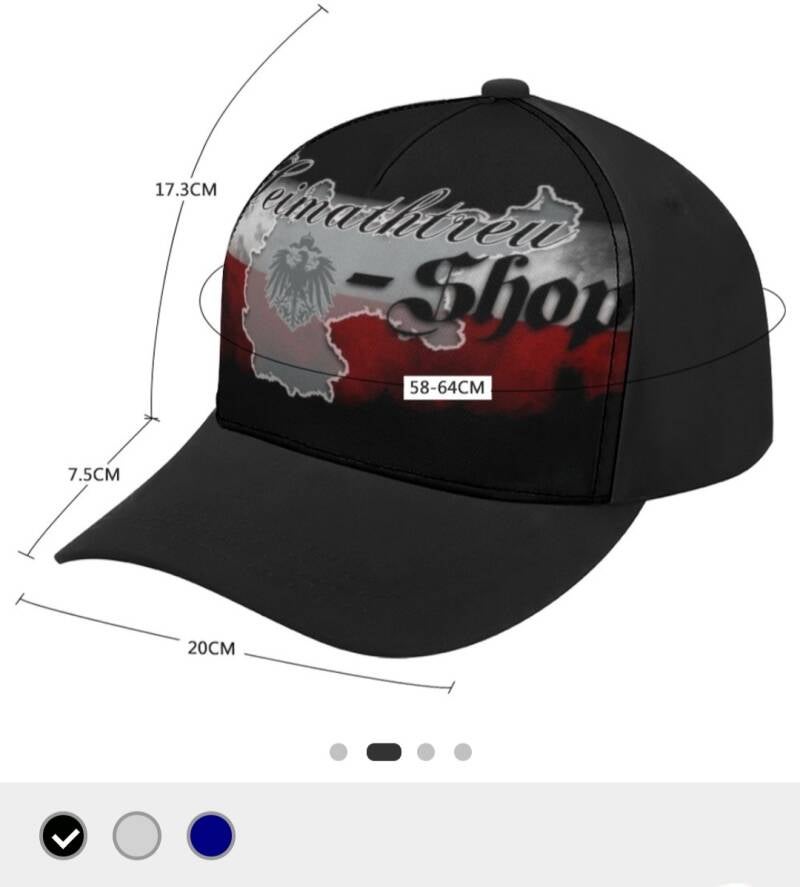Image resolution: width=800 pixels, height=887 pixels.
Task: Go to the third image indicator dot
Action: click(x=426, y=752)
